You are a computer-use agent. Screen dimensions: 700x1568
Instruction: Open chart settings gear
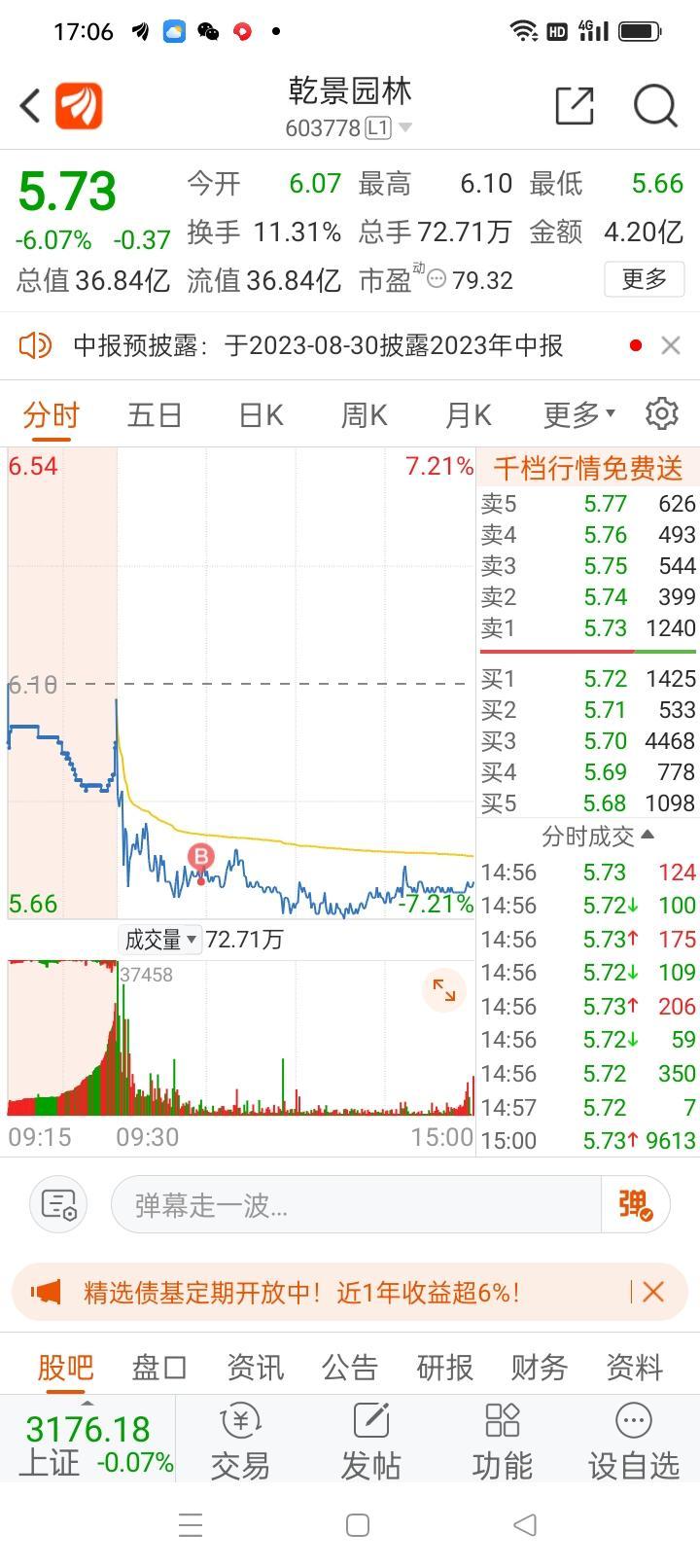[x=662, y=413]
